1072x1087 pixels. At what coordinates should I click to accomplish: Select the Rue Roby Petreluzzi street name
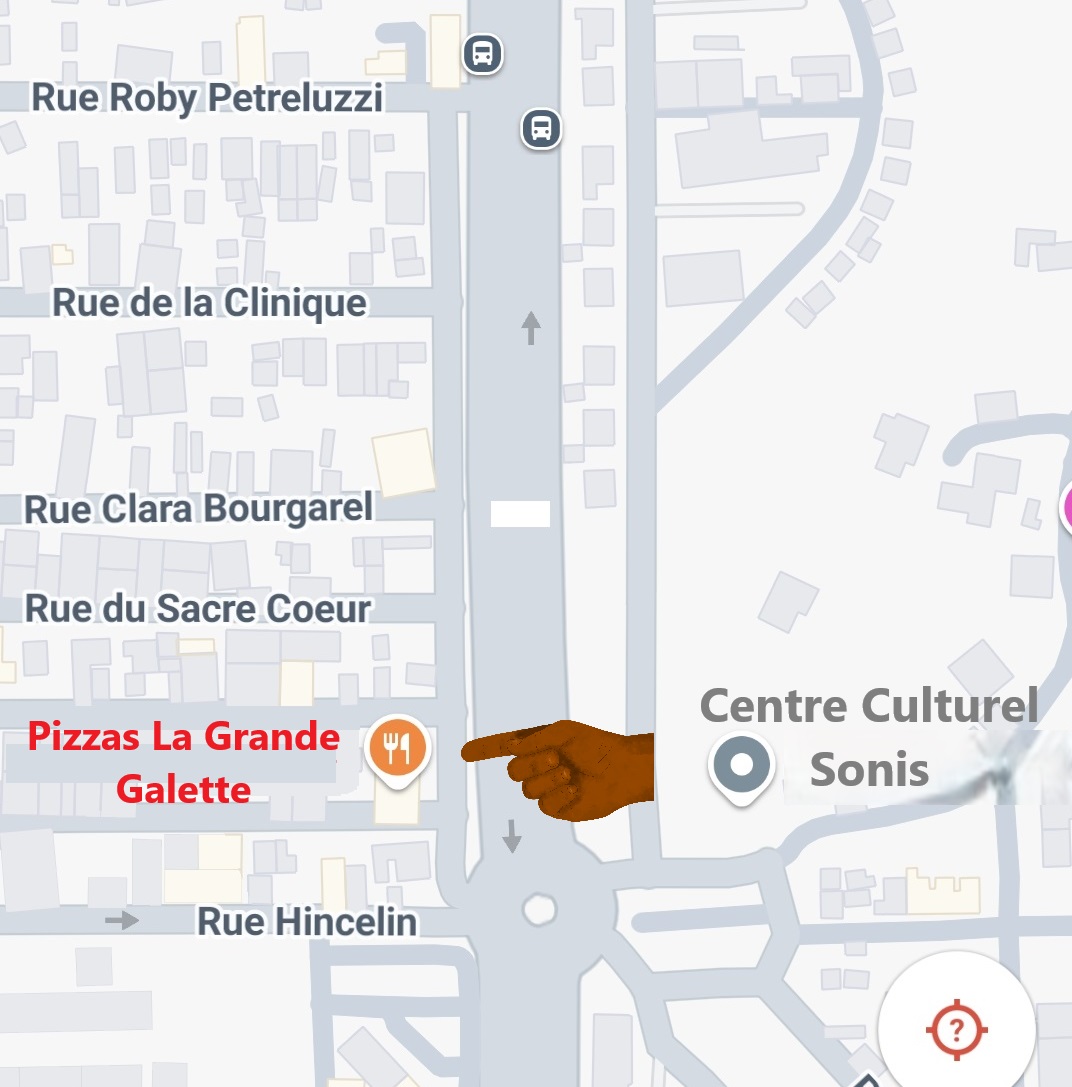pos(210,99)
